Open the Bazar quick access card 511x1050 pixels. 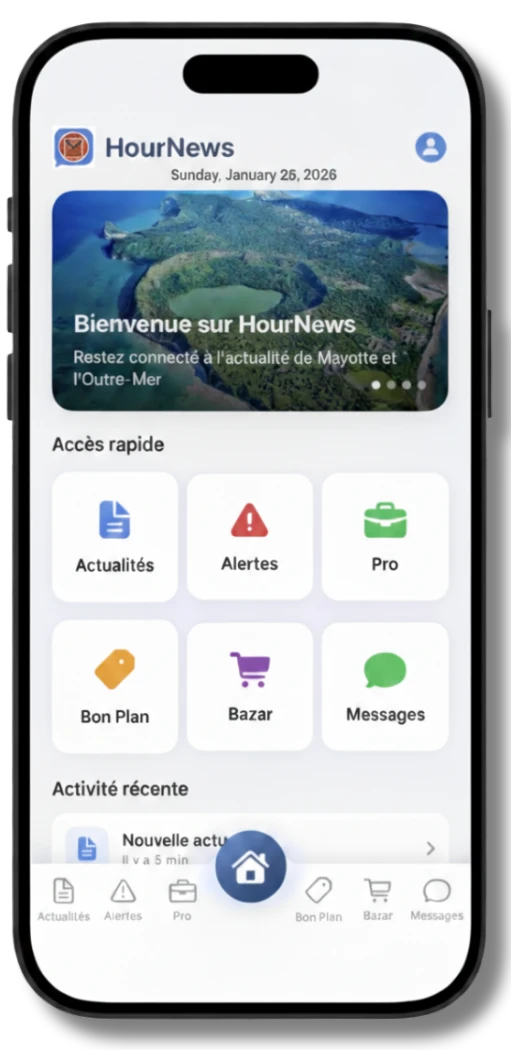click(x=250, y=686)
